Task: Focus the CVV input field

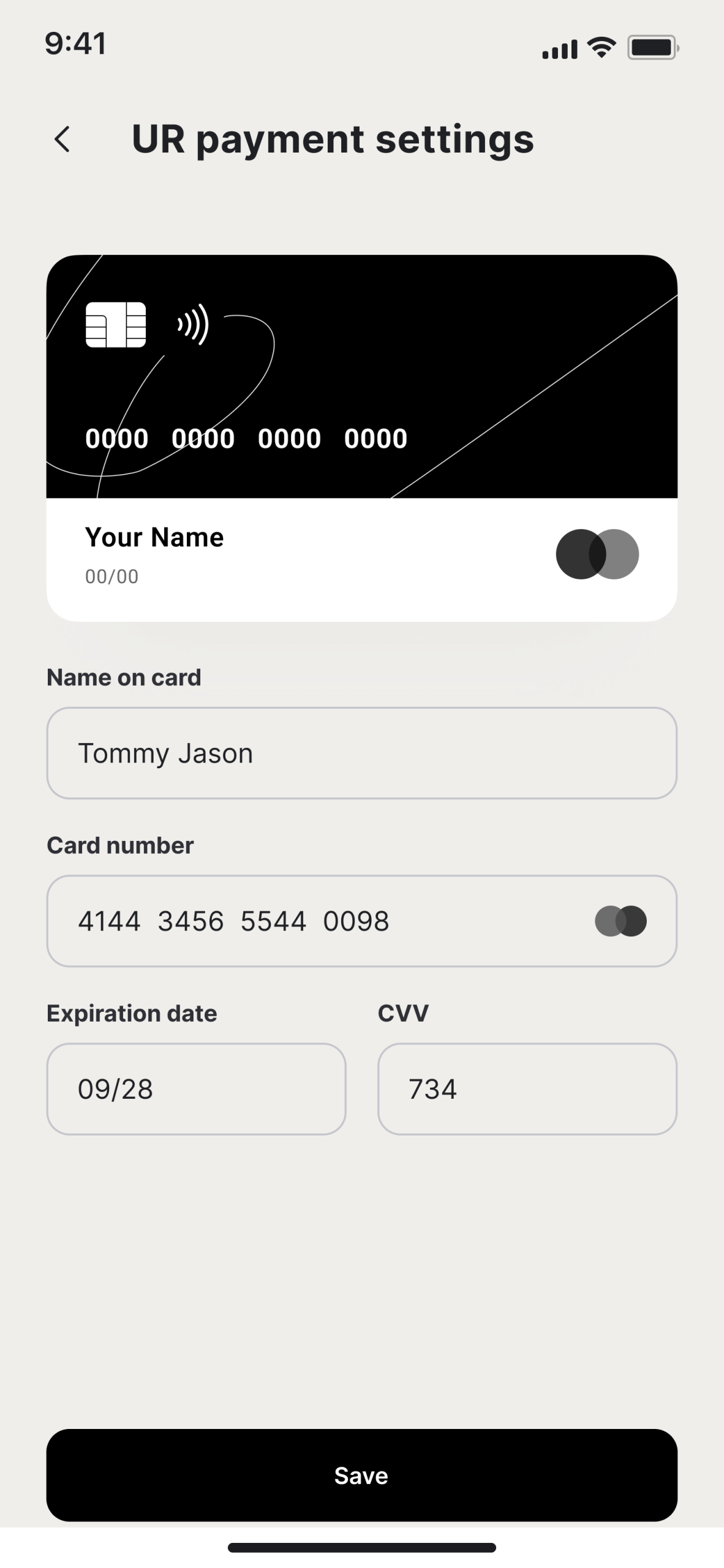Action: (527, 1088)
